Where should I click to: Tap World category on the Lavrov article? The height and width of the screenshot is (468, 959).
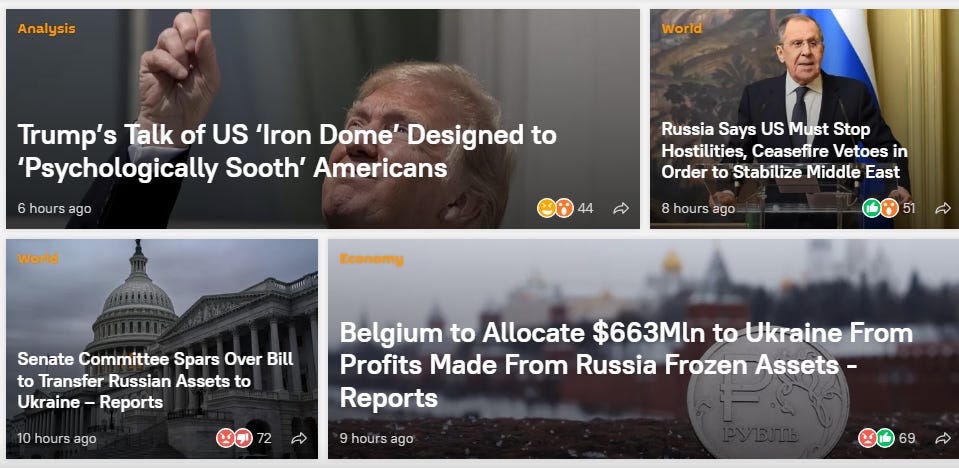681,29
